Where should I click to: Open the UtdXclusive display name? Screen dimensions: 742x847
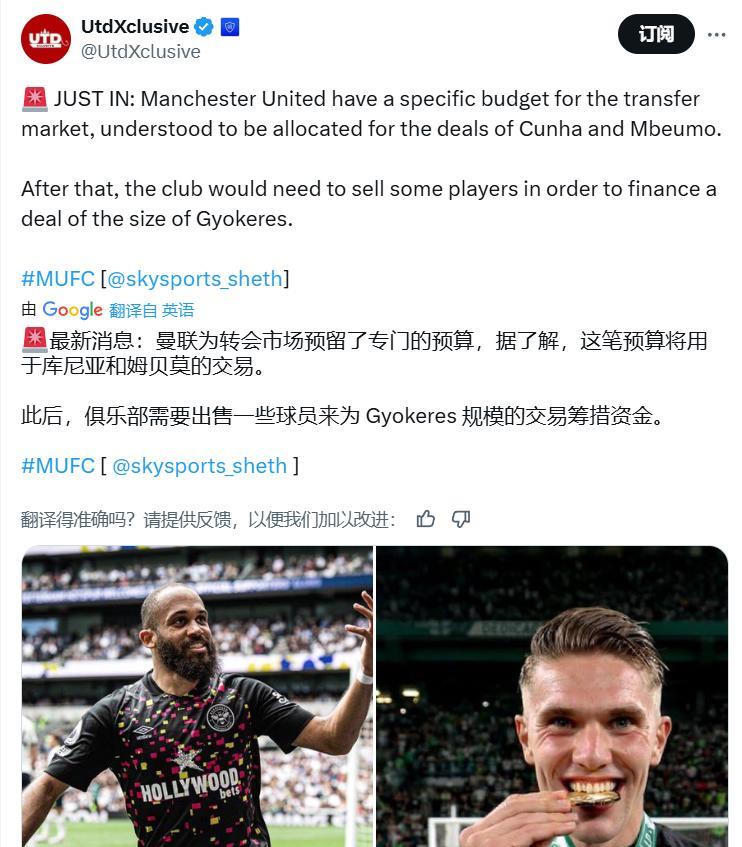pyautogui.click(x=134, y=26)
